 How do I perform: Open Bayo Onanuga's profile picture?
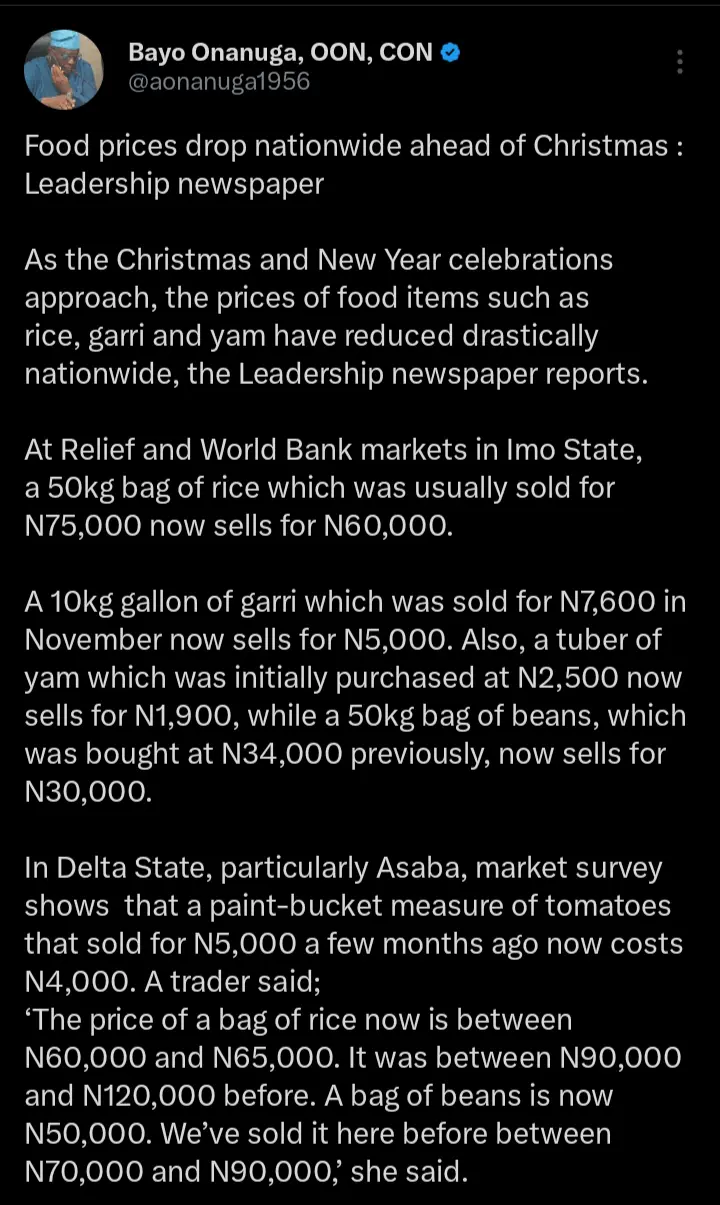tap(64, 69)
